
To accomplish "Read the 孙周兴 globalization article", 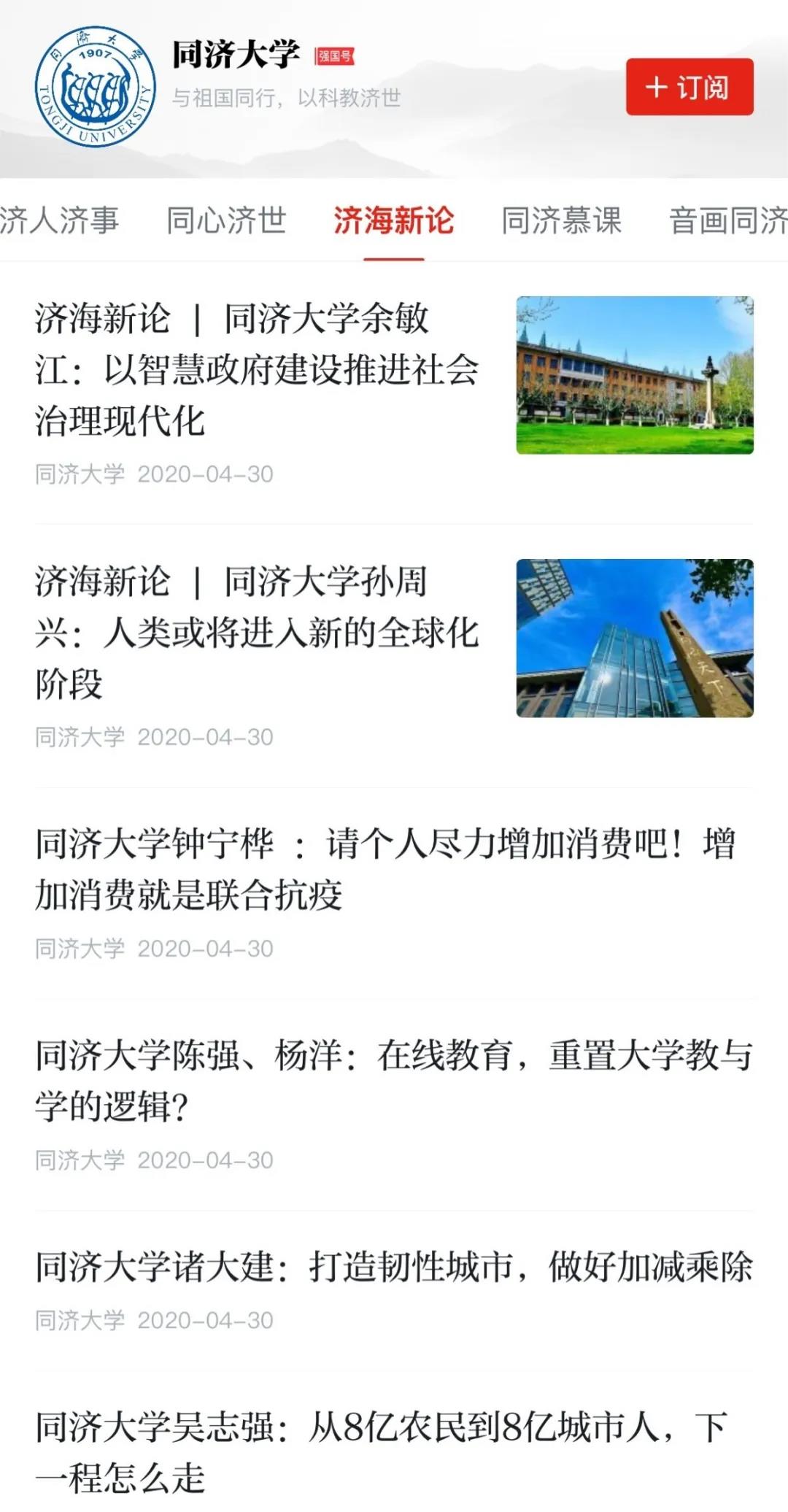I will tap(257, 633).
